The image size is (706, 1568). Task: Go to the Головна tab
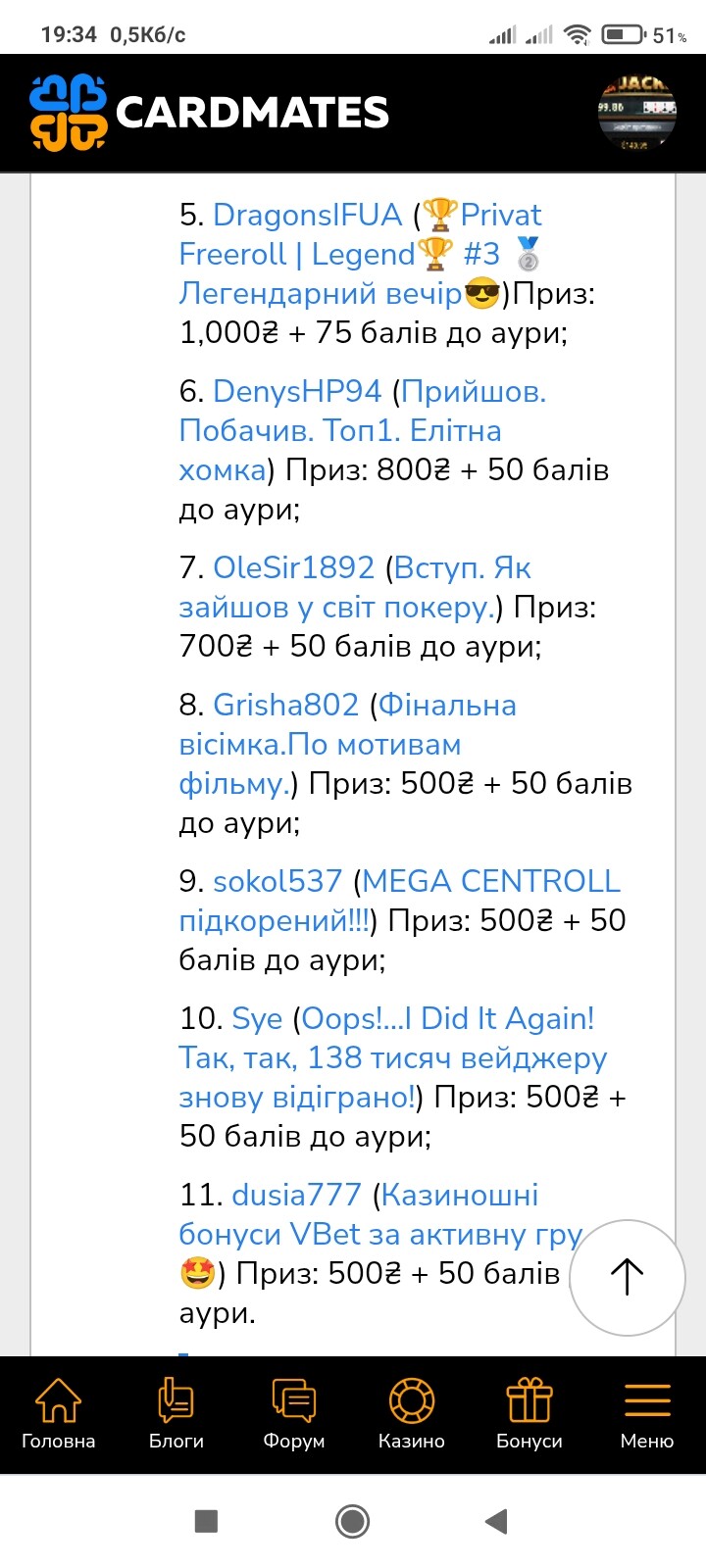pyautogui.click(x=59, y=1414)
